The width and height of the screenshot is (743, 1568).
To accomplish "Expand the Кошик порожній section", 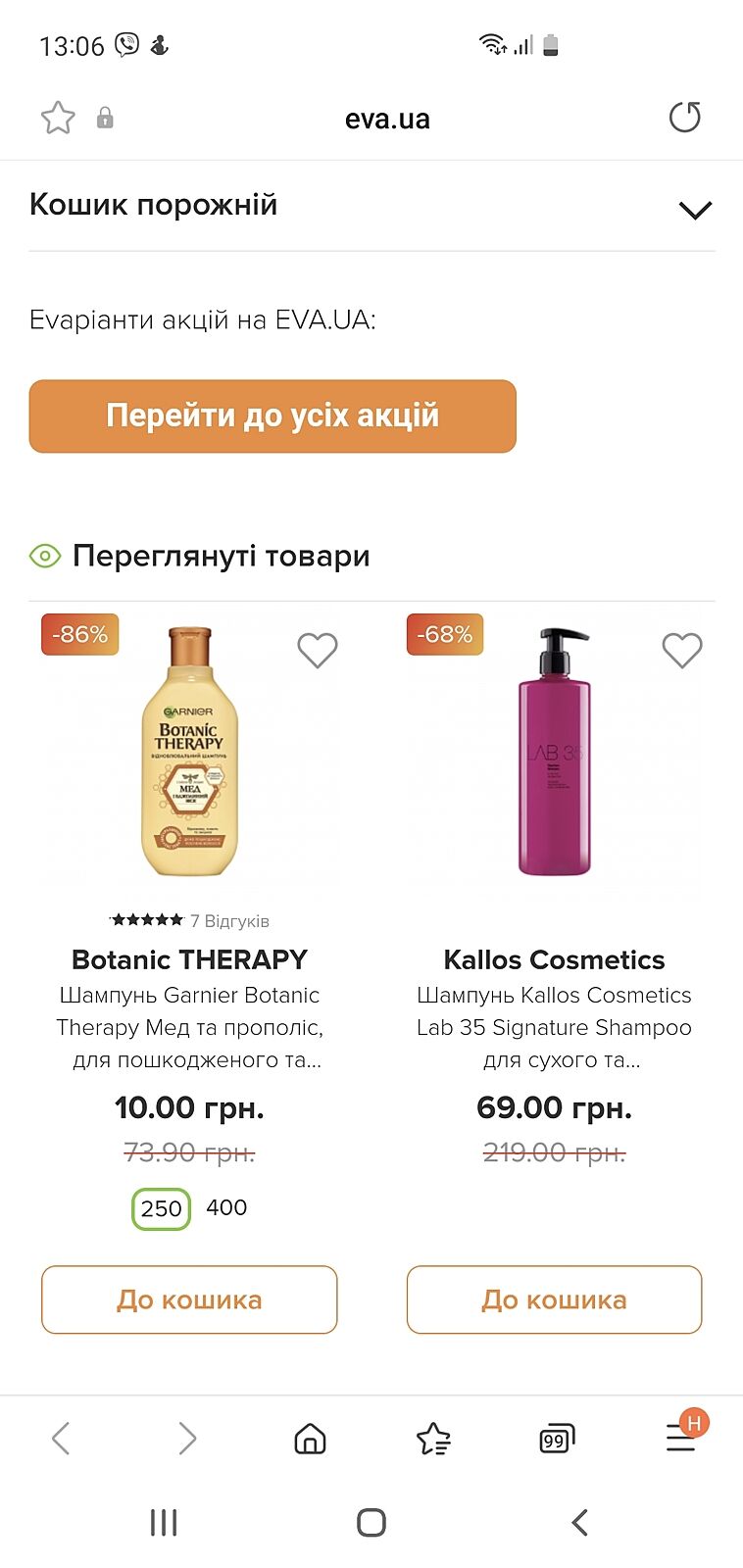I will [694, 210].
